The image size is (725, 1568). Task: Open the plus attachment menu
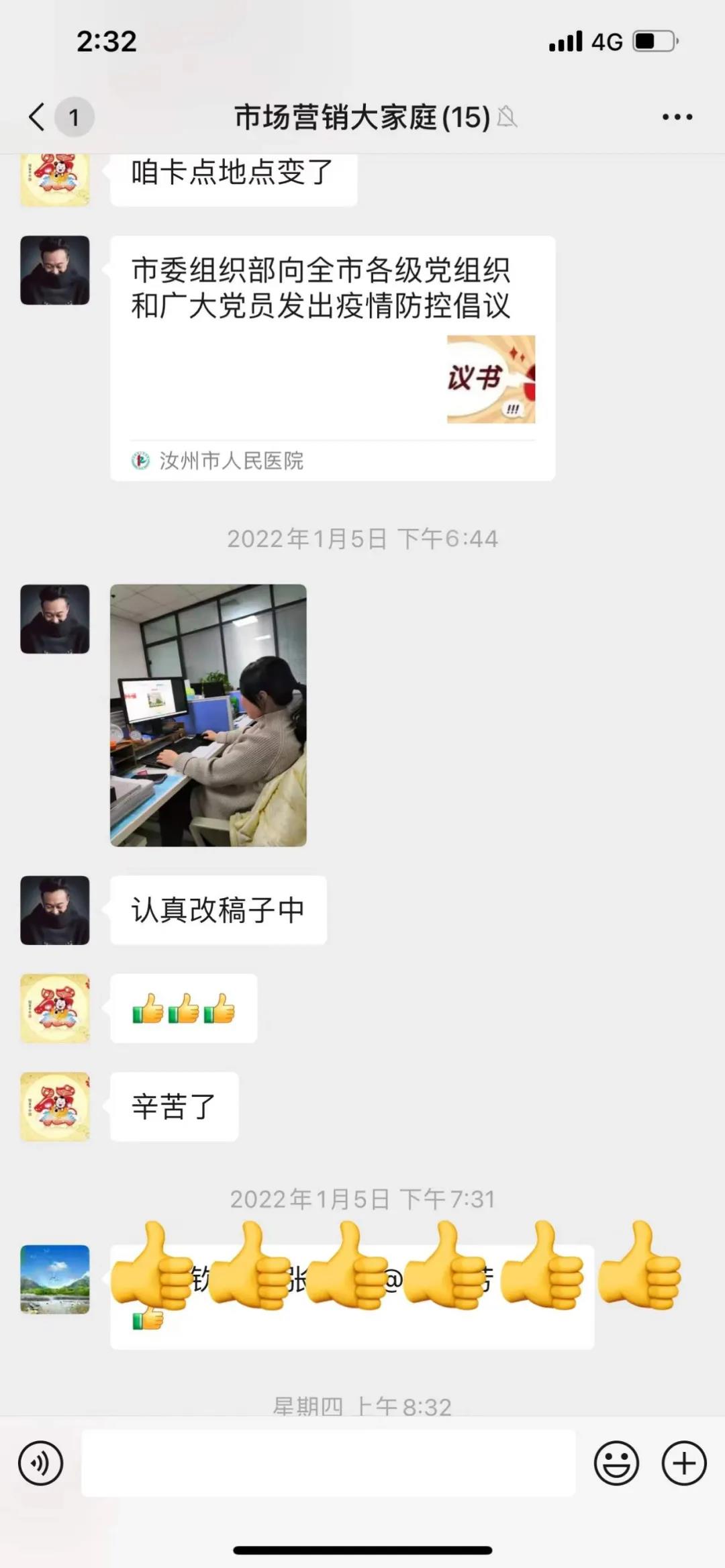(684, 1463)
